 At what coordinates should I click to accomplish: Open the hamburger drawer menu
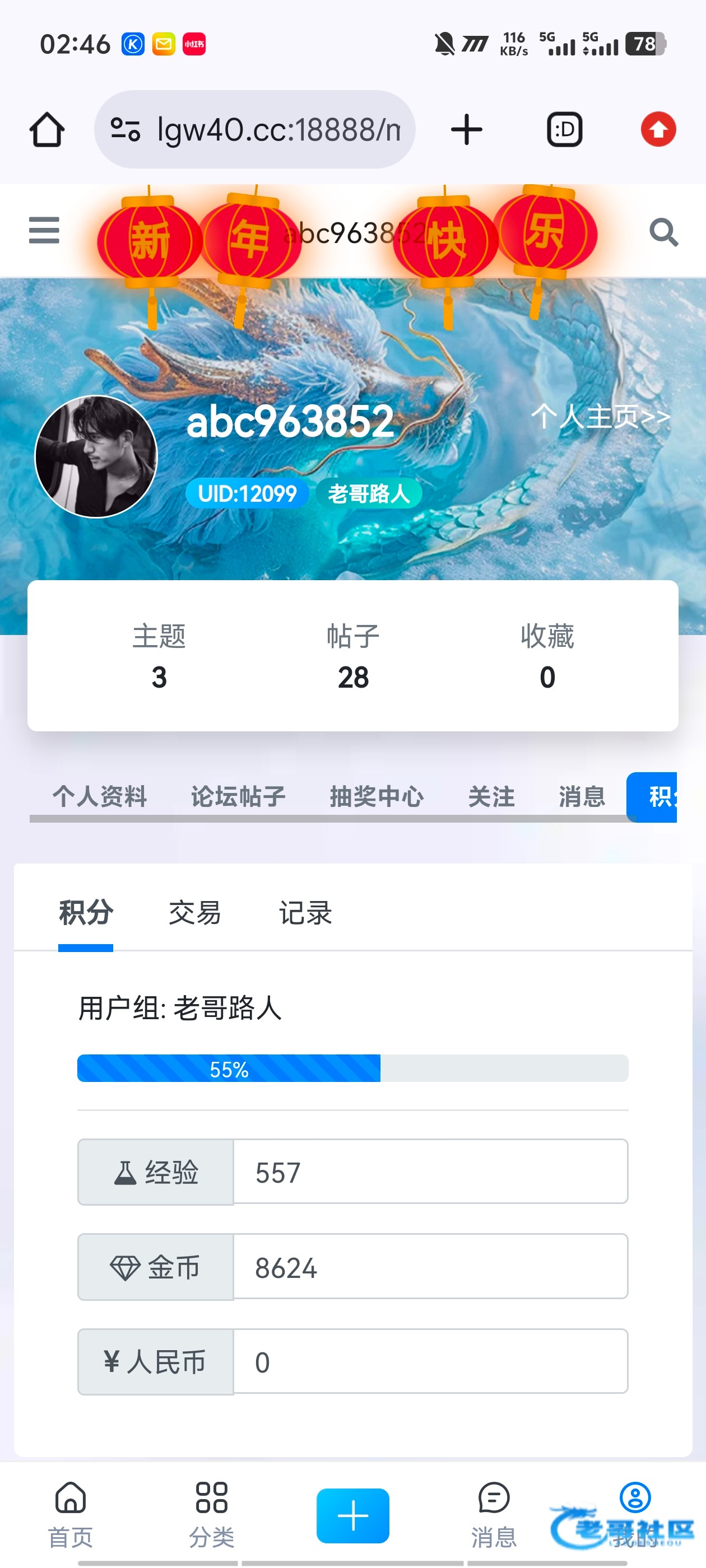pos(44,231)
